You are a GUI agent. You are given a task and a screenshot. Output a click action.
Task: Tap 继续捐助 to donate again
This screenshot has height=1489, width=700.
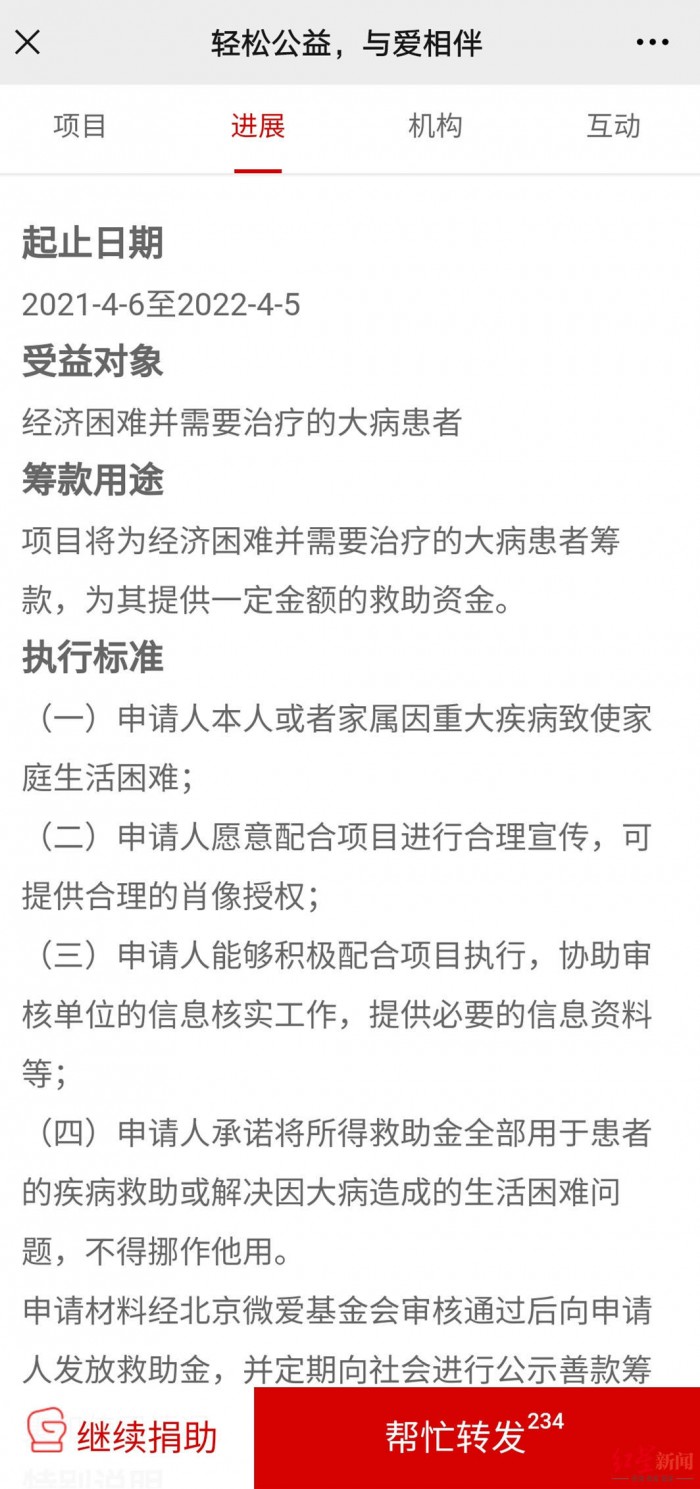pyautogui.click(x=123, y=1436)
